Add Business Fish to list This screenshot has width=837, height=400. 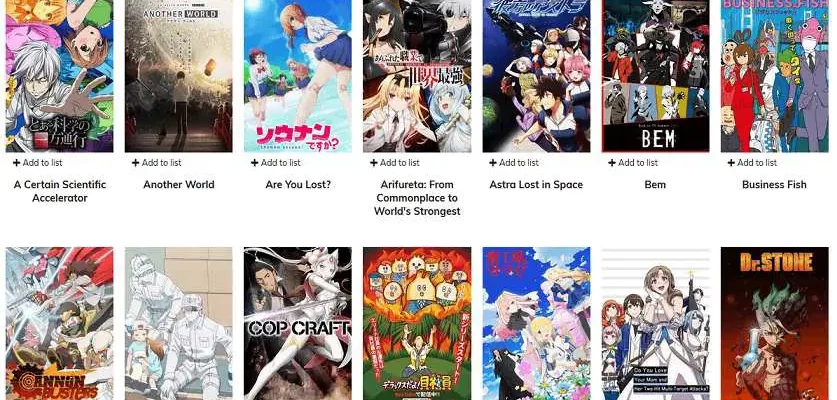pyautogui.click(x=750, y=162)
